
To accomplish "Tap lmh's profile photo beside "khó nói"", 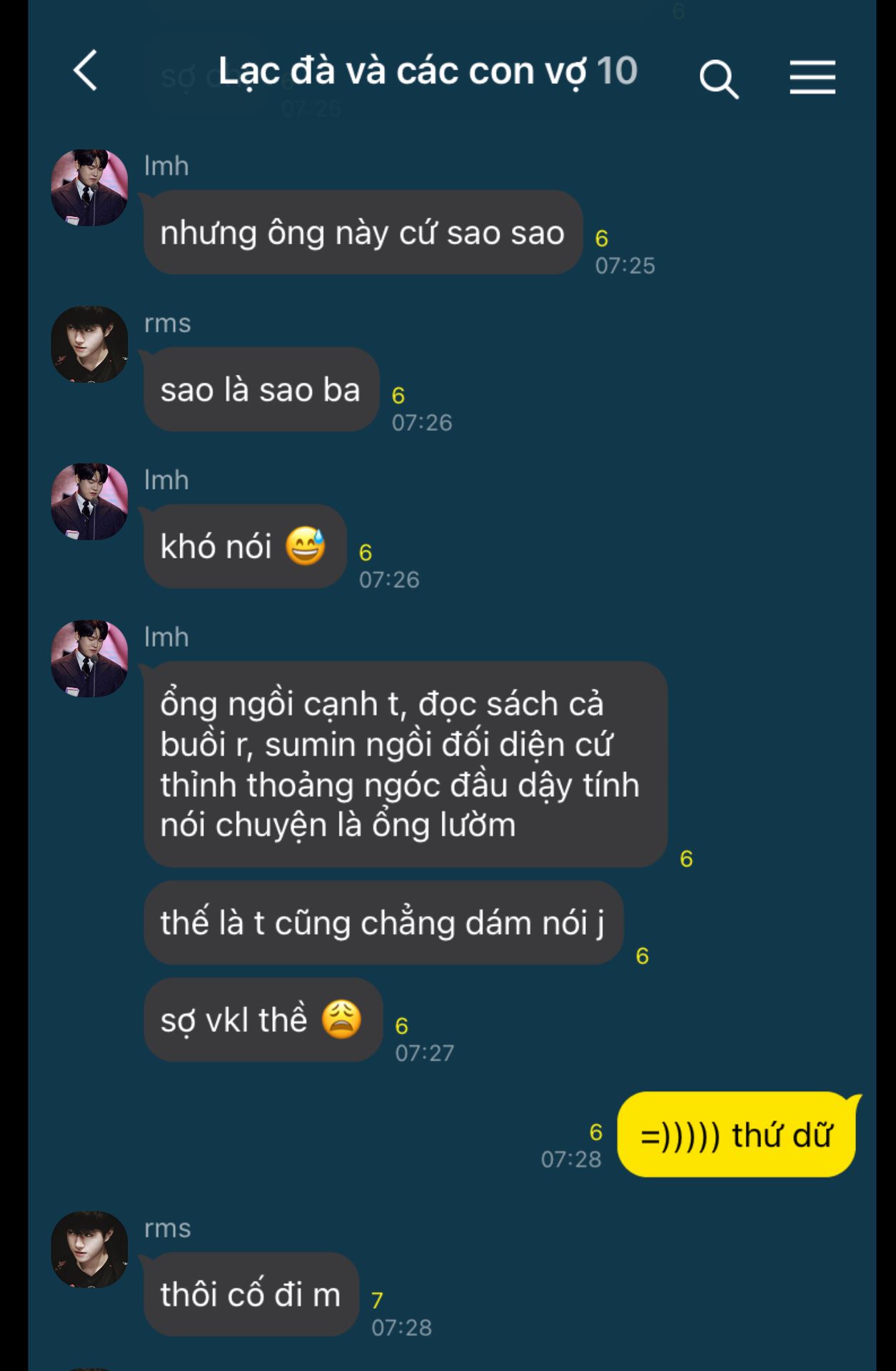I will (89, 501).
